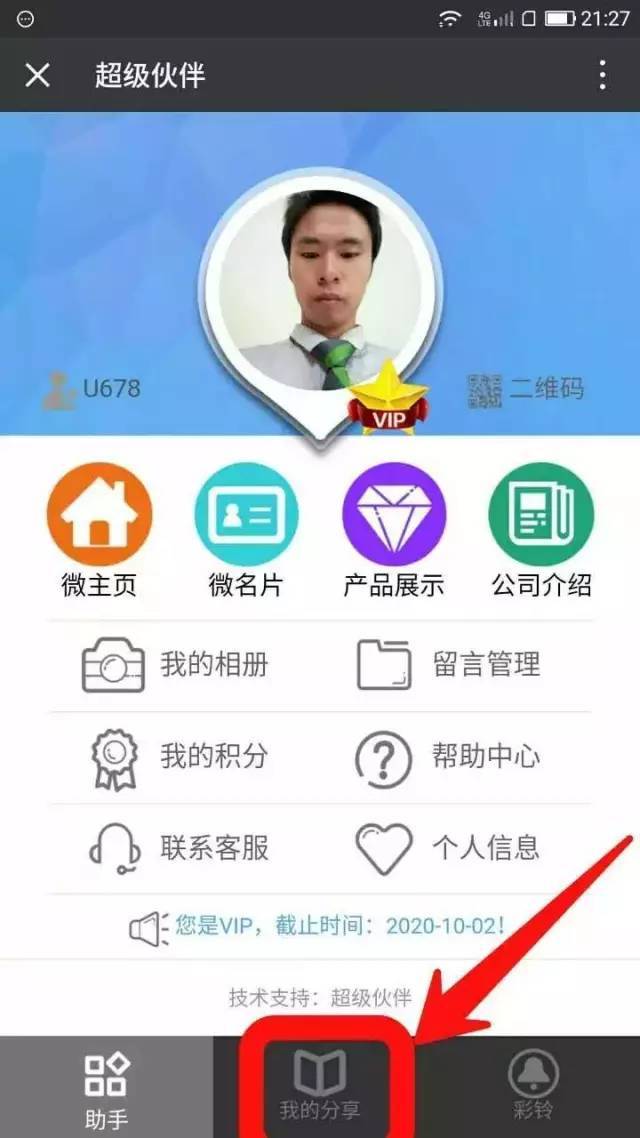
Task: Open 微名片 business card
Action: point(246,530)
